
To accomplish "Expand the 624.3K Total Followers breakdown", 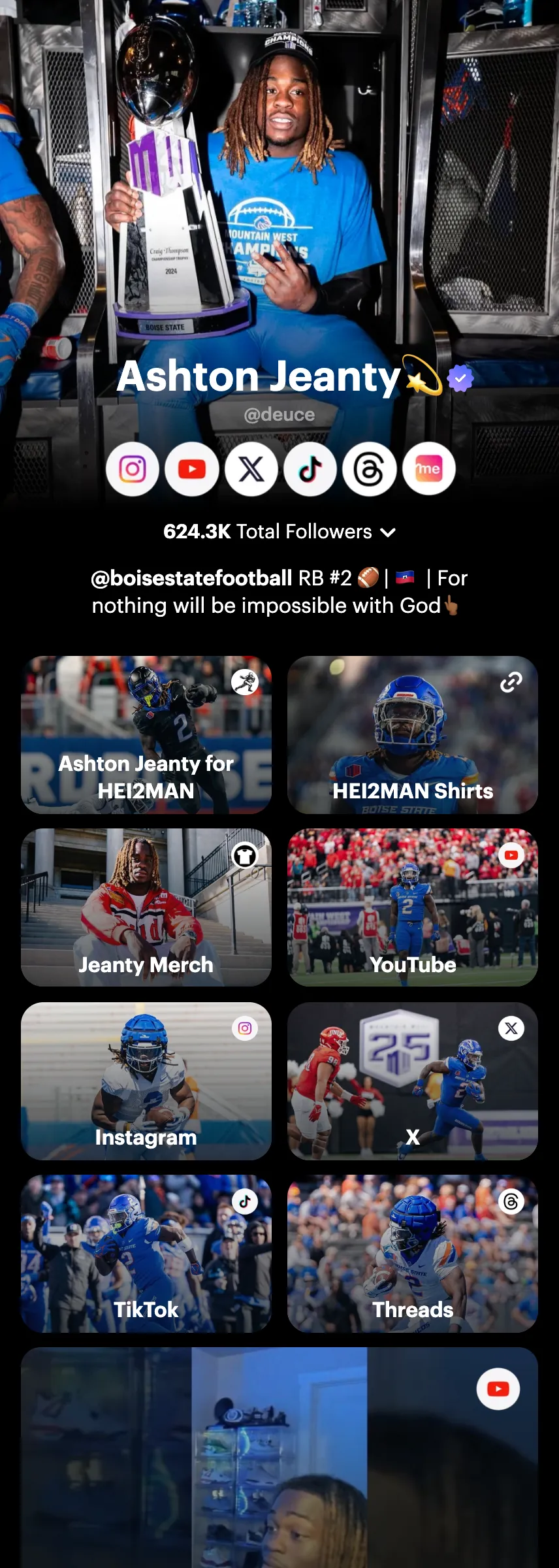I will click(x=279, y=532).
